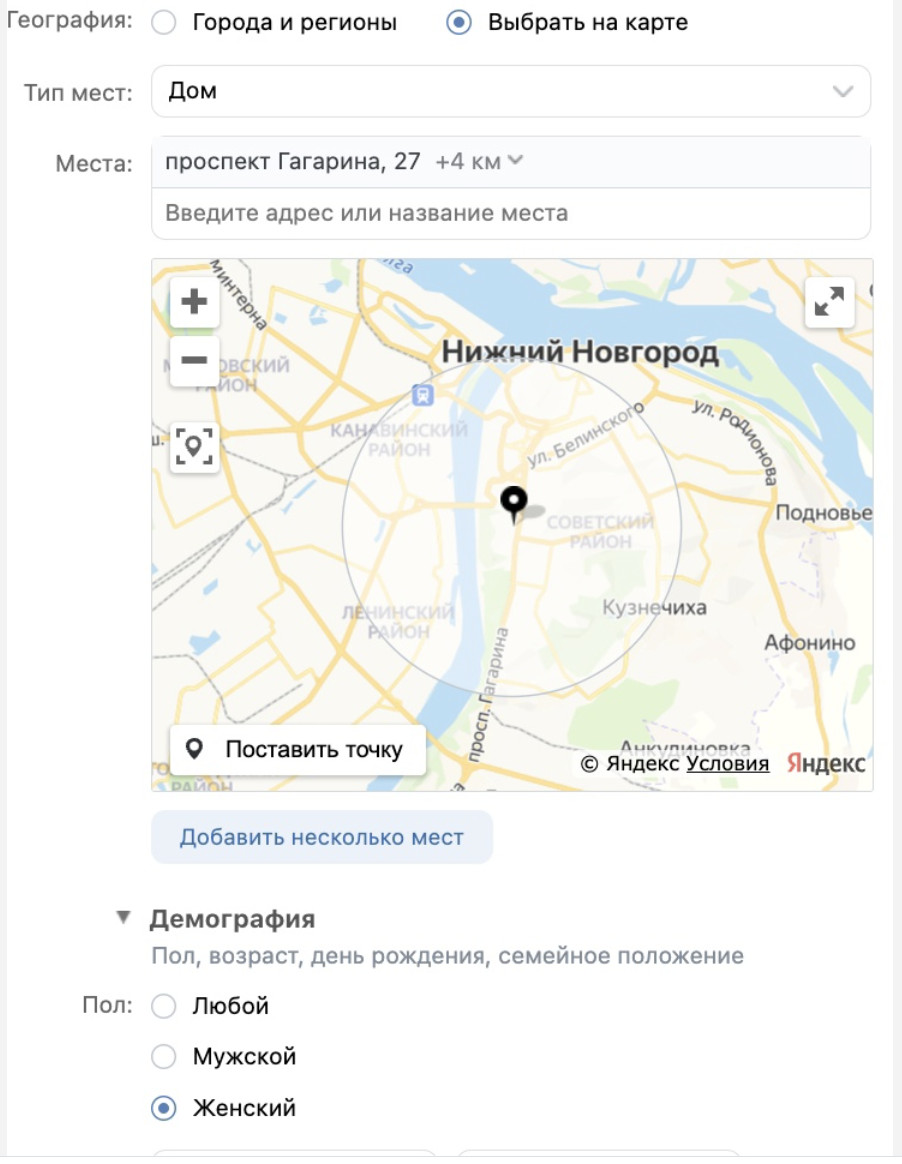Tap the address or place name field

(x=510, y=213)
